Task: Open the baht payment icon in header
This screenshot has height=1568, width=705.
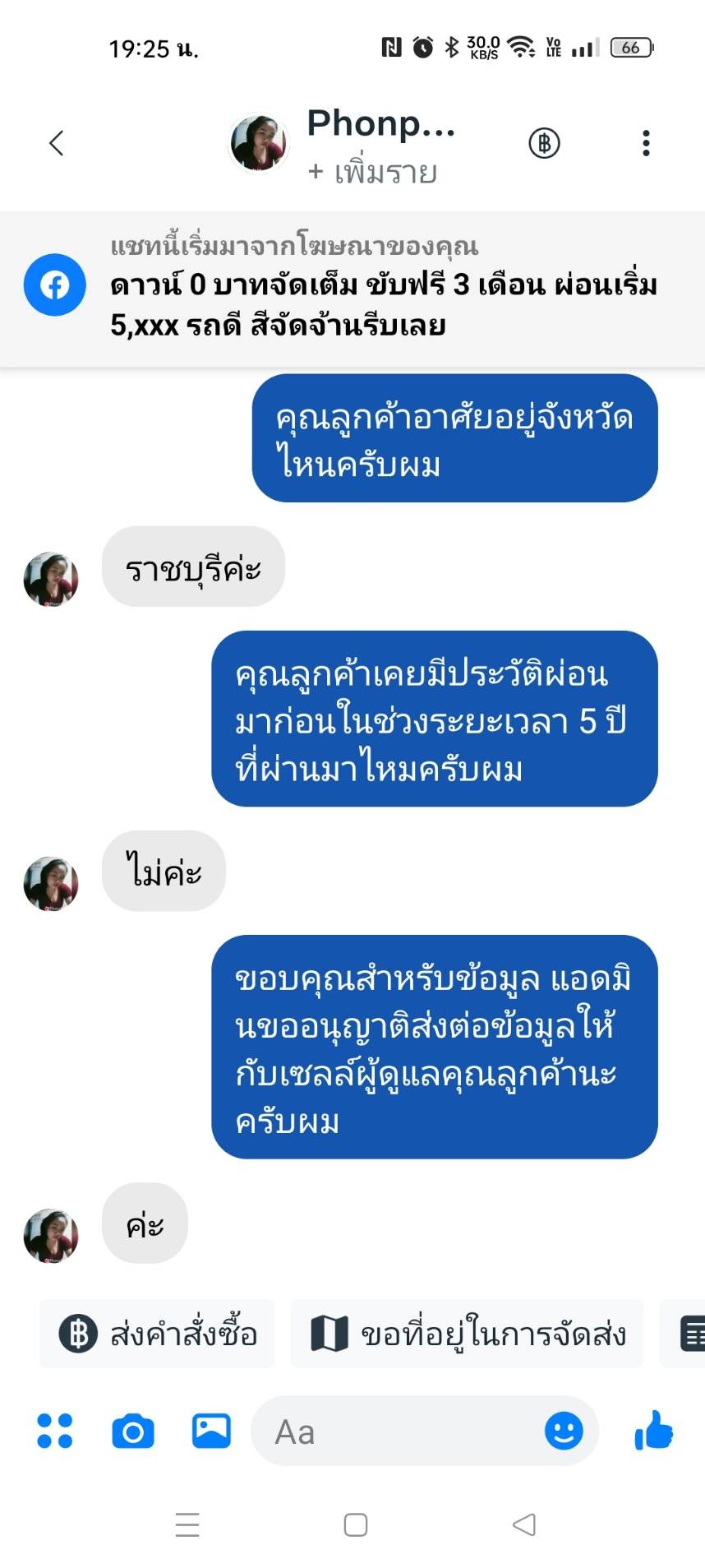Action: coord(544,143)
